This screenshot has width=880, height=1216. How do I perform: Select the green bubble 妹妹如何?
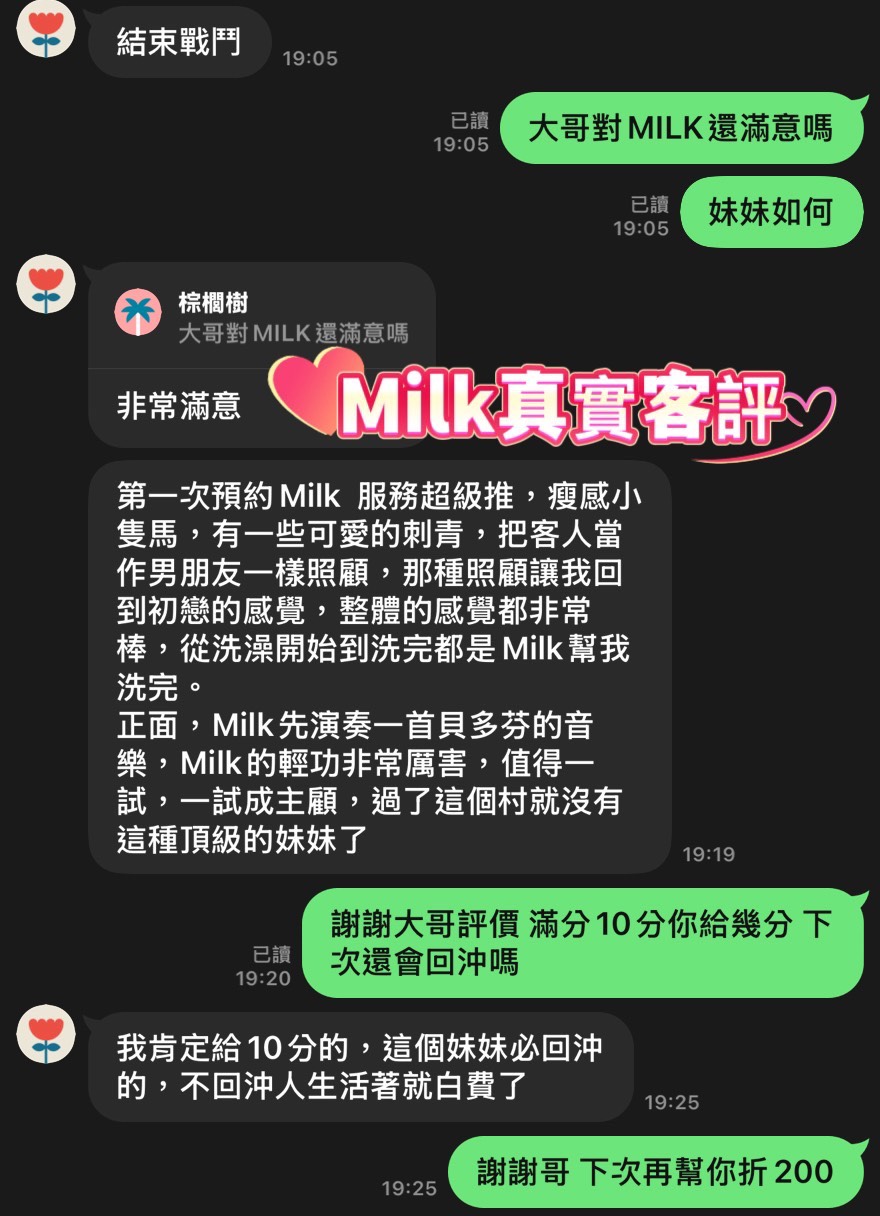tap(770, 211)
